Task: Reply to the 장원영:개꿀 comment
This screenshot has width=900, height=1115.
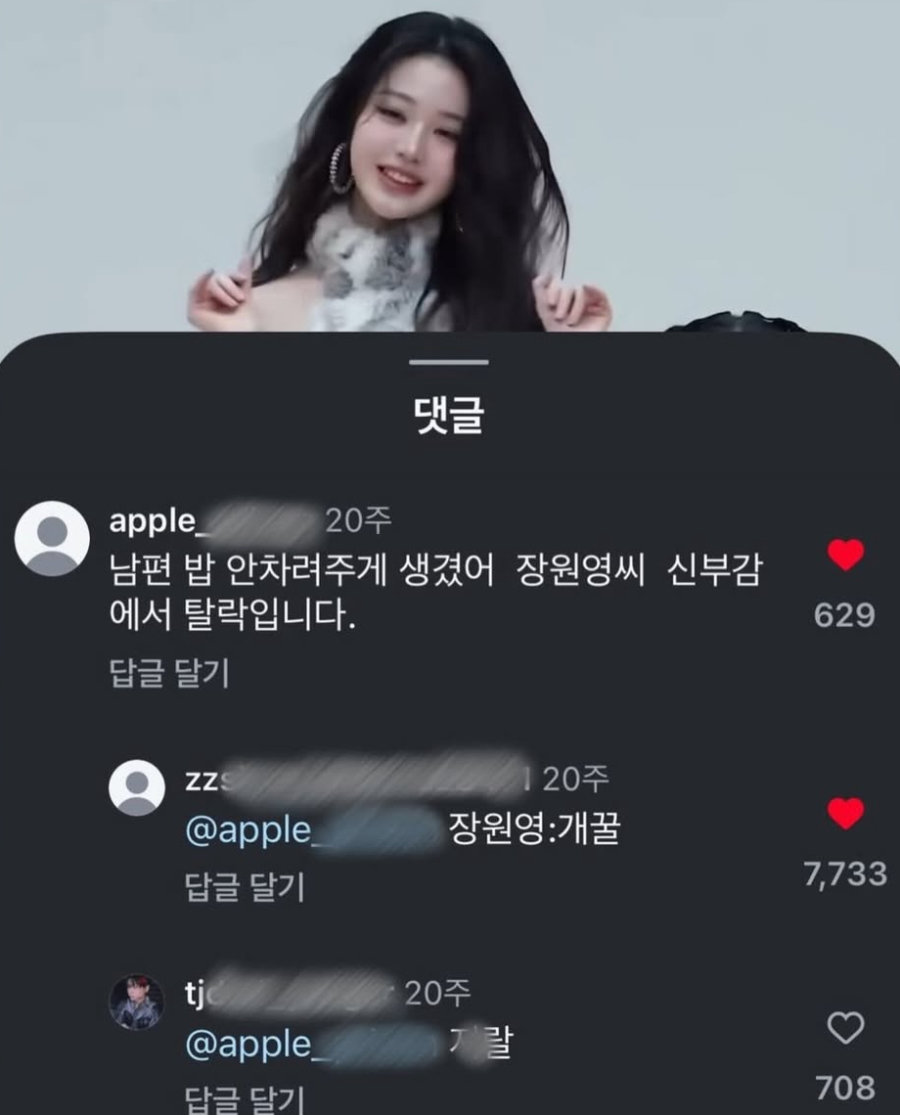Action: tap(245, 886)
